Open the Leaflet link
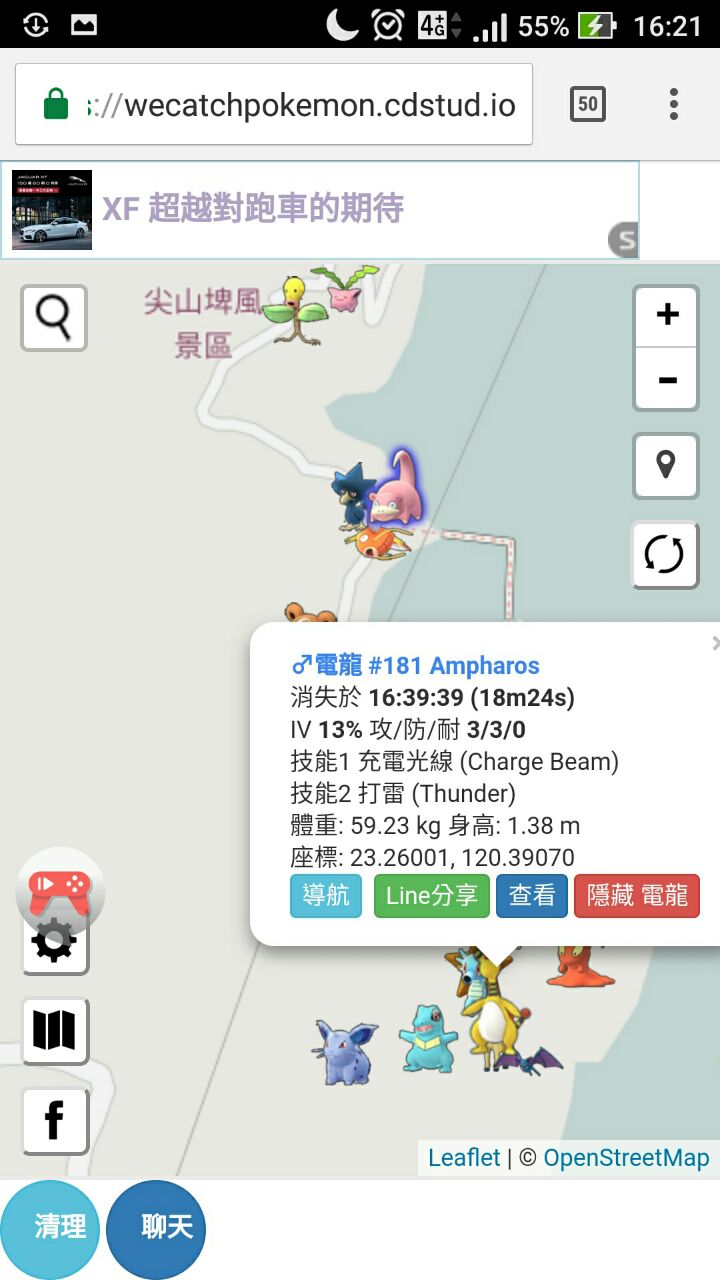 pyautogui.click(x=464, y=1158)
